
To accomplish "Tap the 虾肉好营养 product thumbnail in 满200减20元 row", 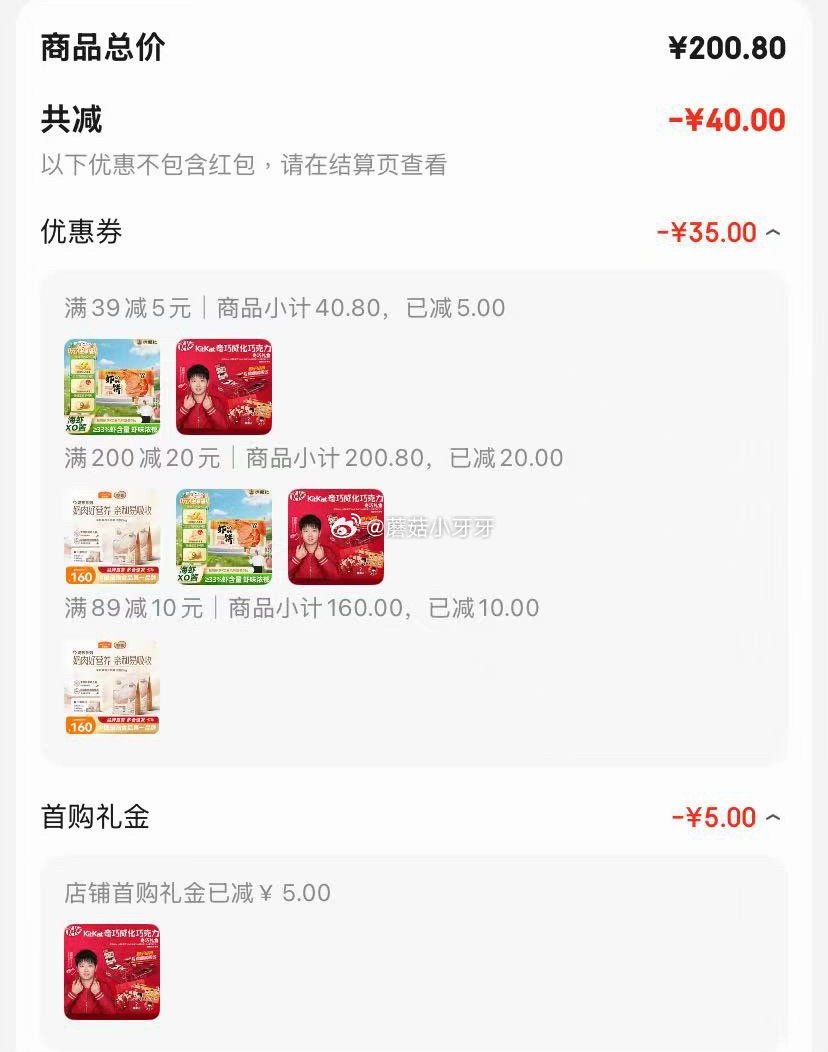I will point(111,537).
